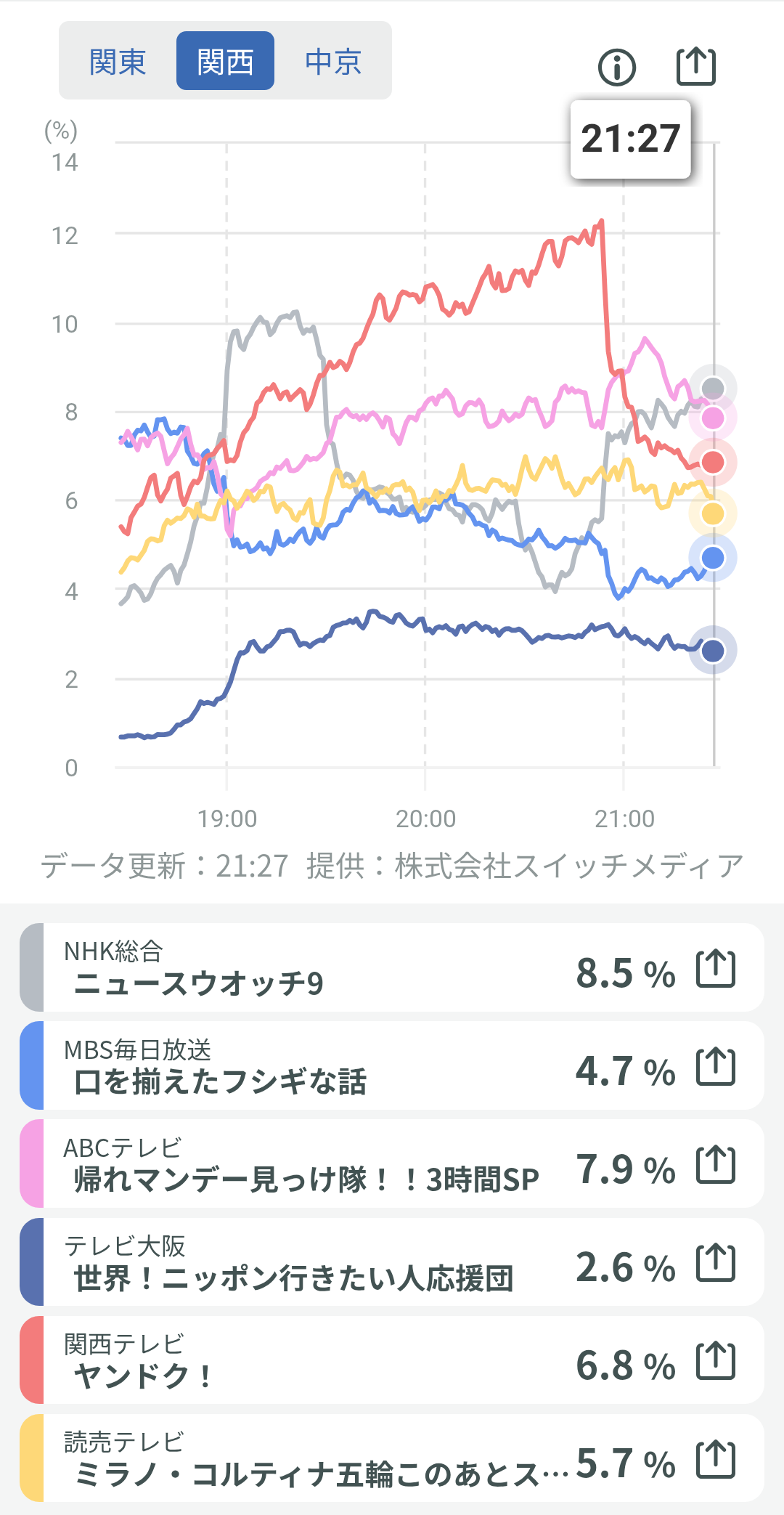Open the 読売テレビ ミラノ・コルティナ五輪 card

point(305,1458)
